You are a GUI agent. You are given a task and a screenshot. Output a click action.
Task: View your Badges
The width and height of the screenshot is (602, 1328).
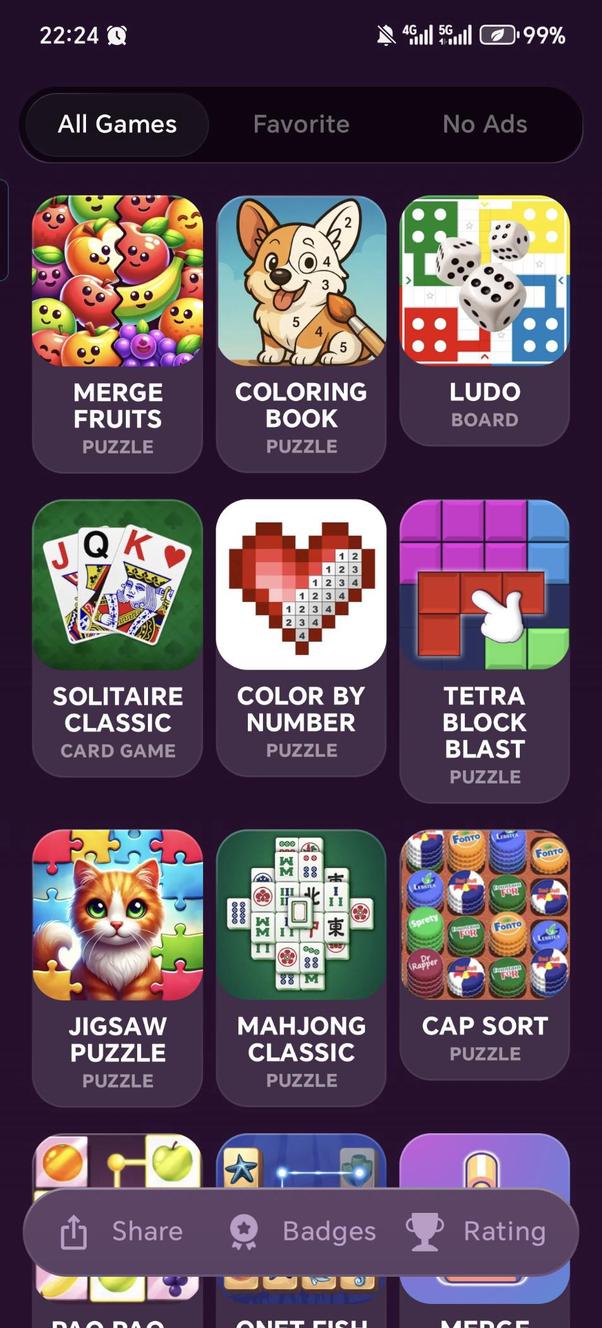(303, 1231)
